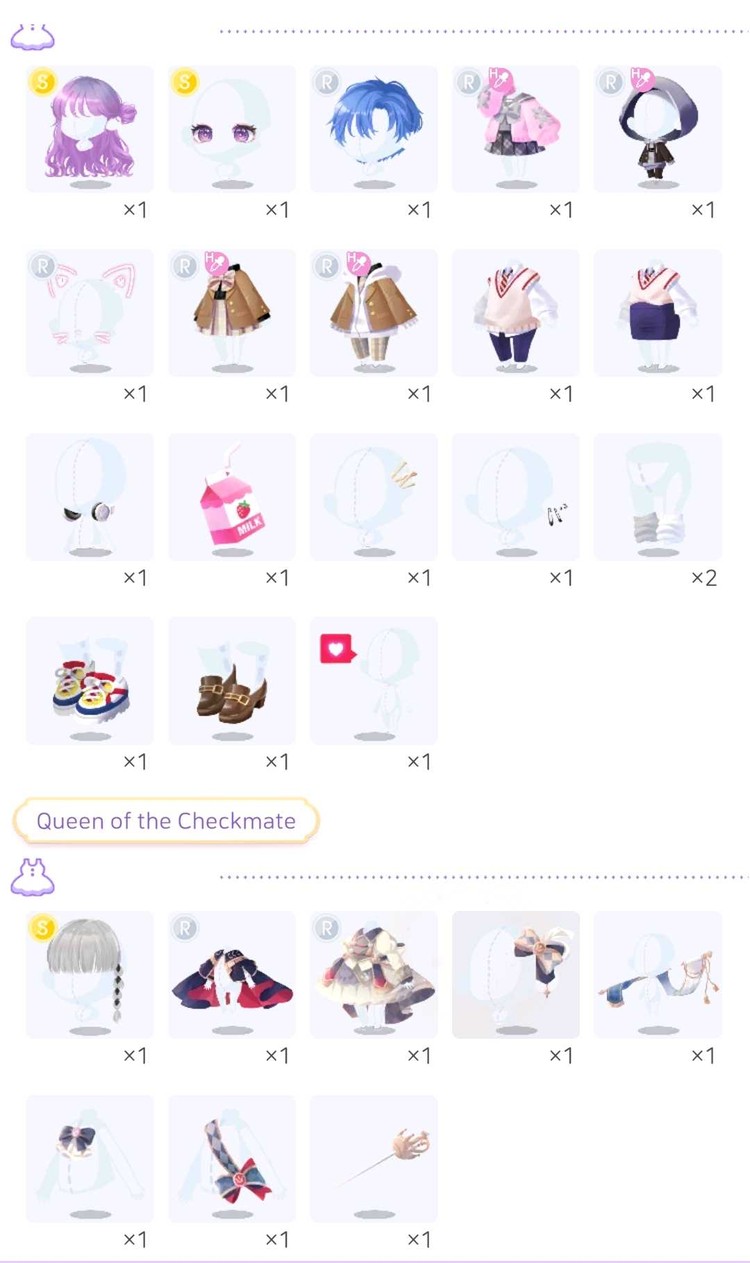The width and height of the screenshot is (750, 1263).
Task: Select the plaid sash with red bow
Action: (232, 1158)
